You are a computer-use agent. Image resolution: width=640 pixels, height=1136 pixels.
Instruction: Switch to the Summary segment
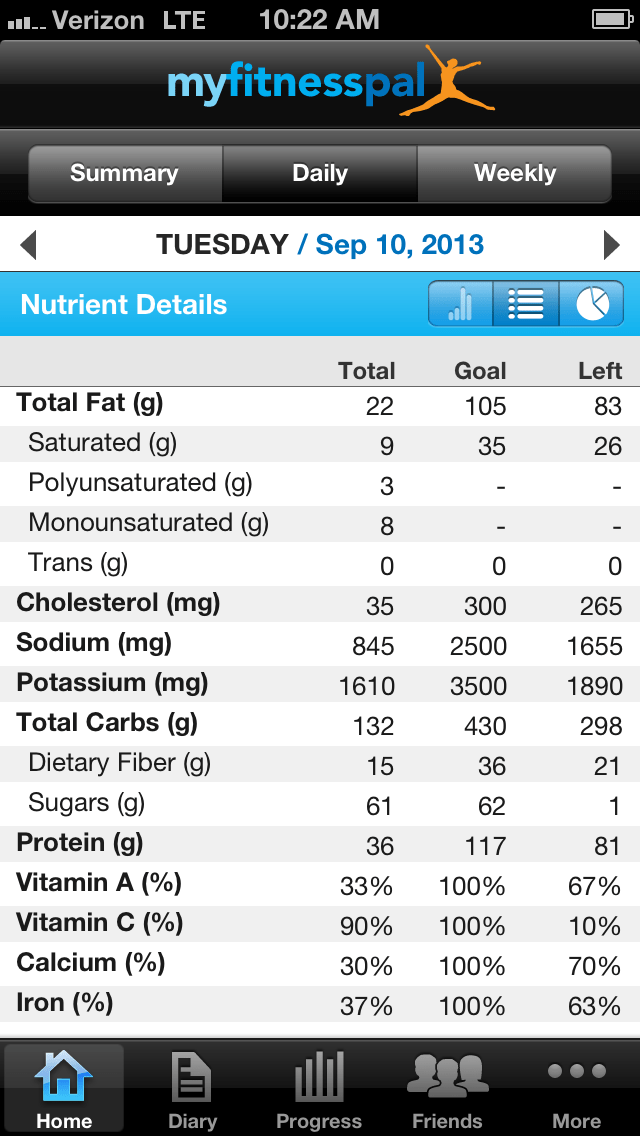(x=125, y=174)
